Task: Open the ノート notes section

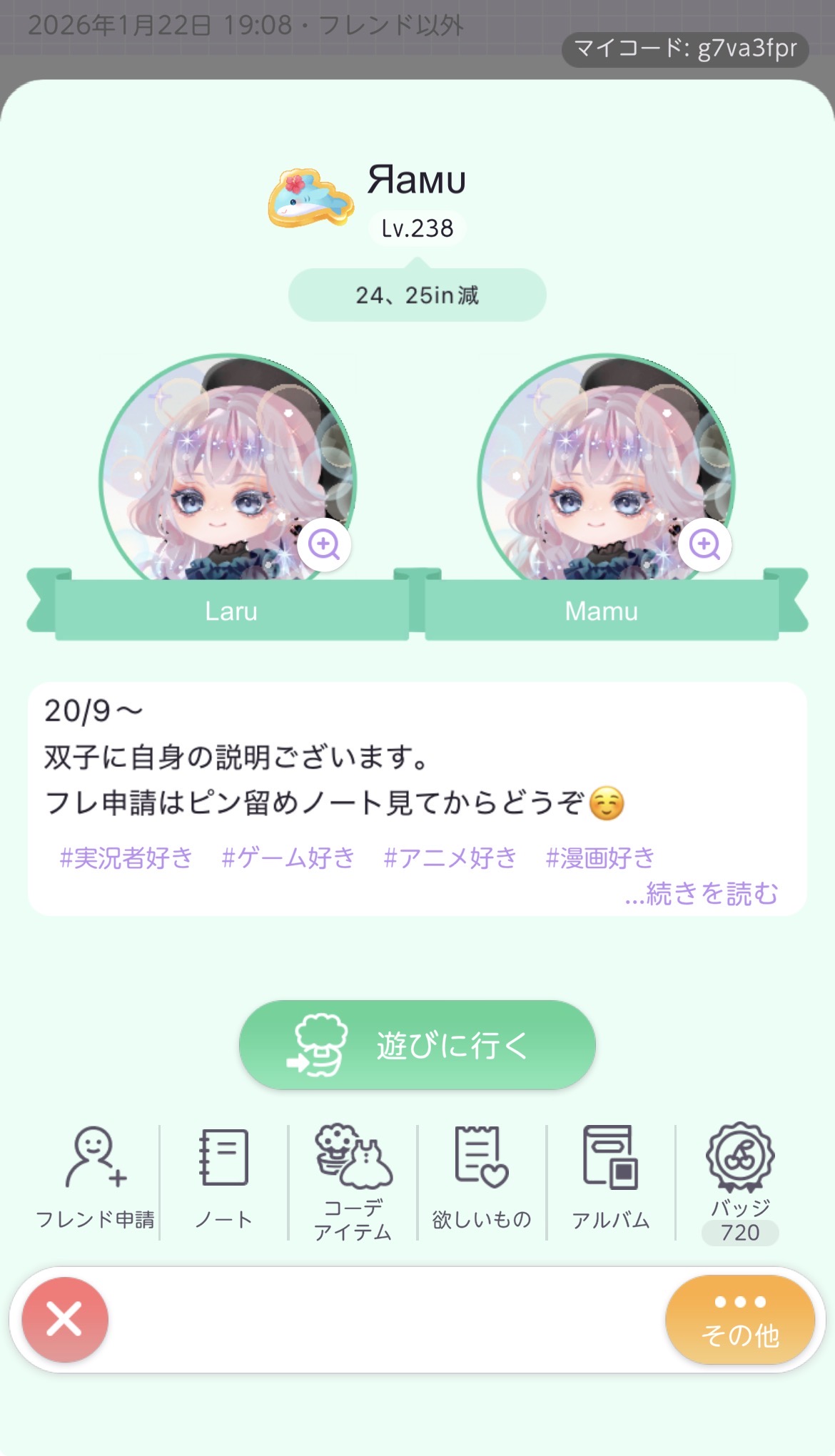Action: pyautogui.click(x=223, y=1178)
